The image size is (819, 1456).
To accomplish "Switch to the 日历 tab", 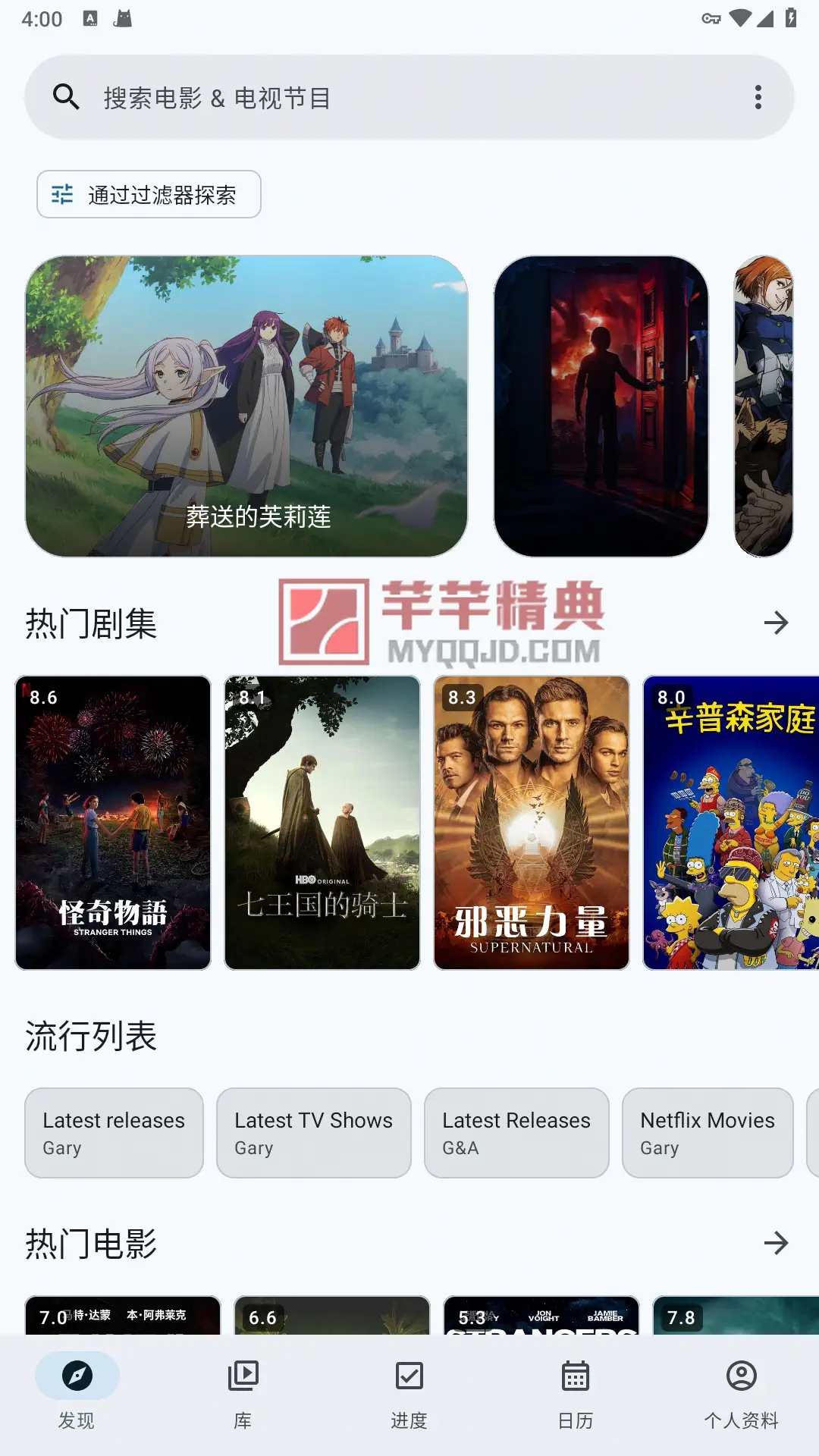I will click(576, 1394).
